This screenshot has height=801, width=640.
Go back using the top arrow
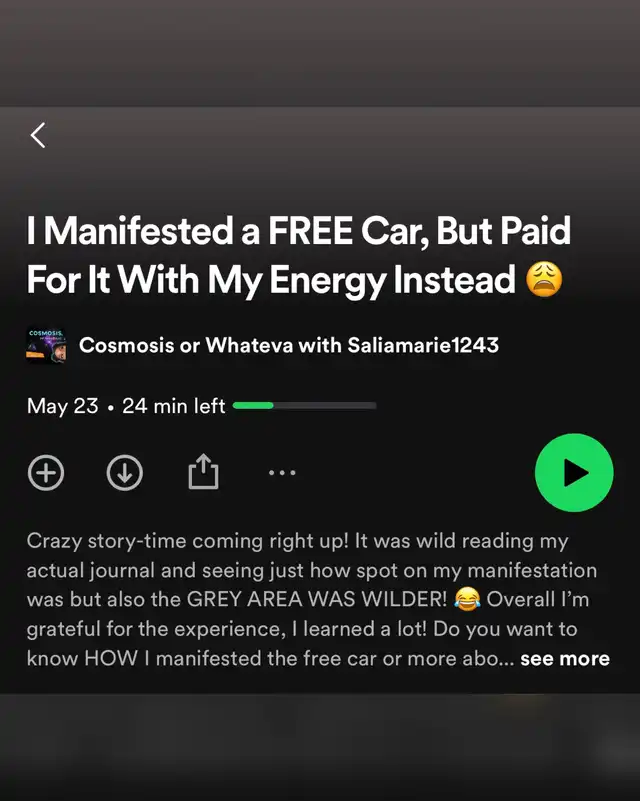38,135
